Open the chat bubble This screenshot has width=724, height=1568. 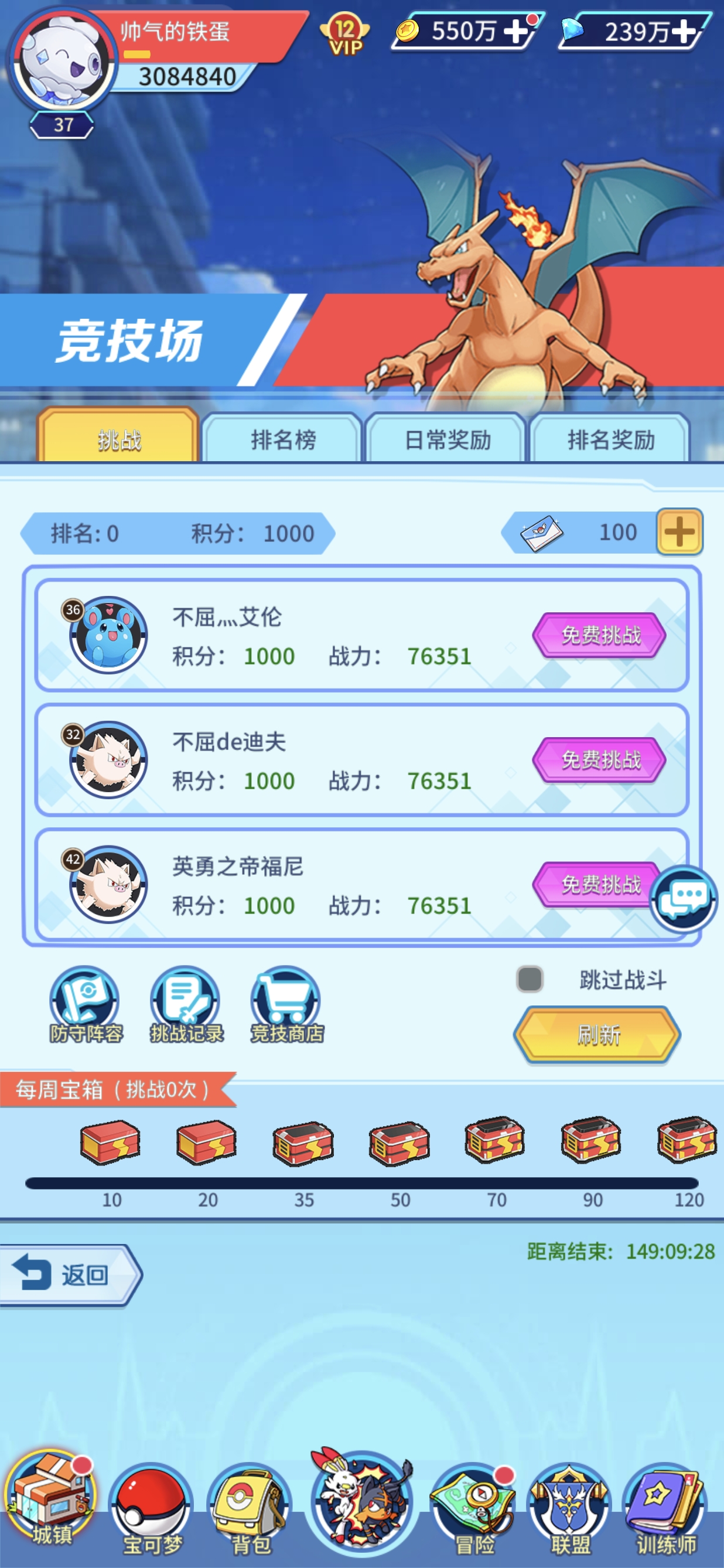(x=684, y=898)
